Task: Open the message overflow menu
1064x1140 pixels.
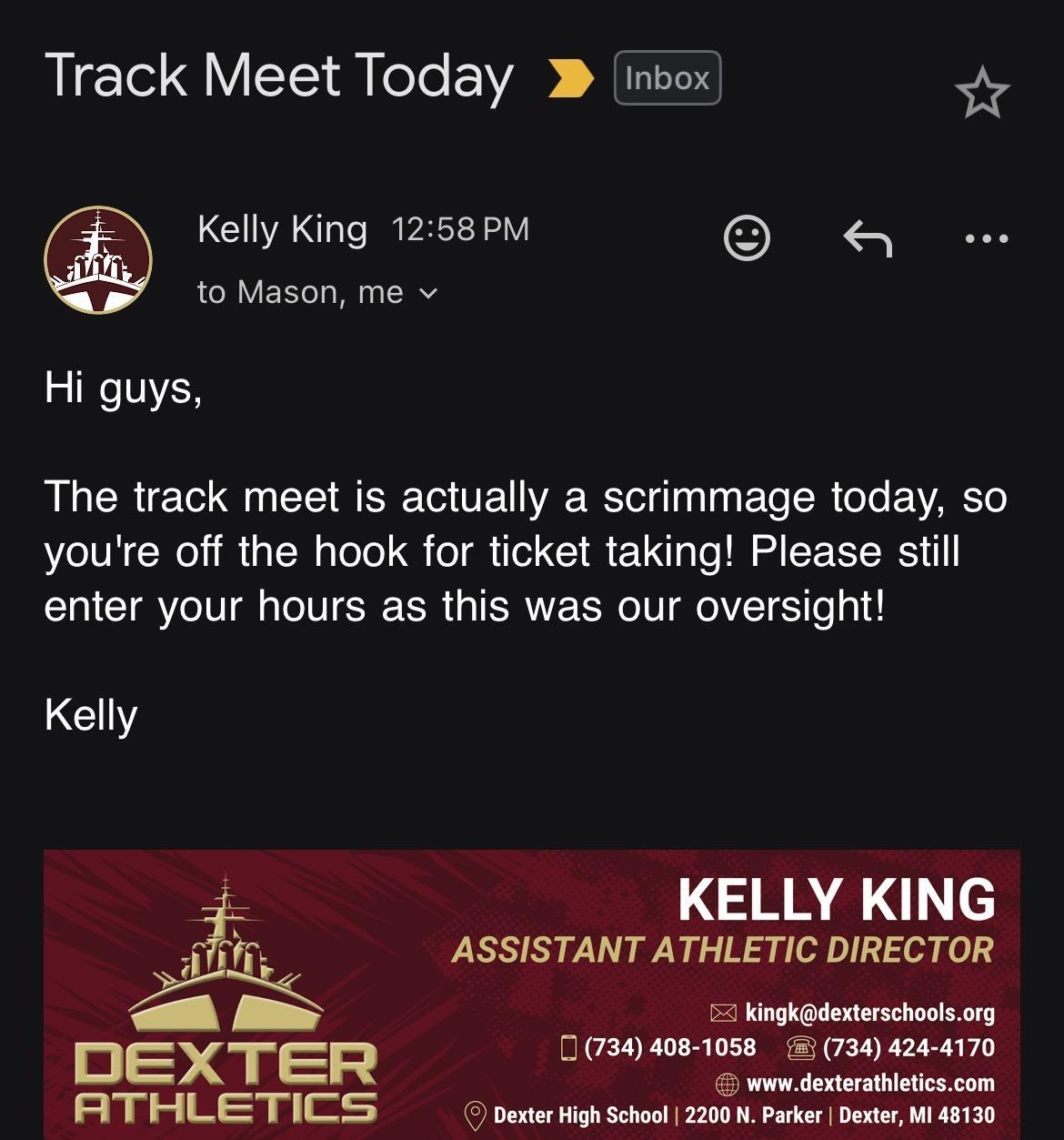Action: 987,239
